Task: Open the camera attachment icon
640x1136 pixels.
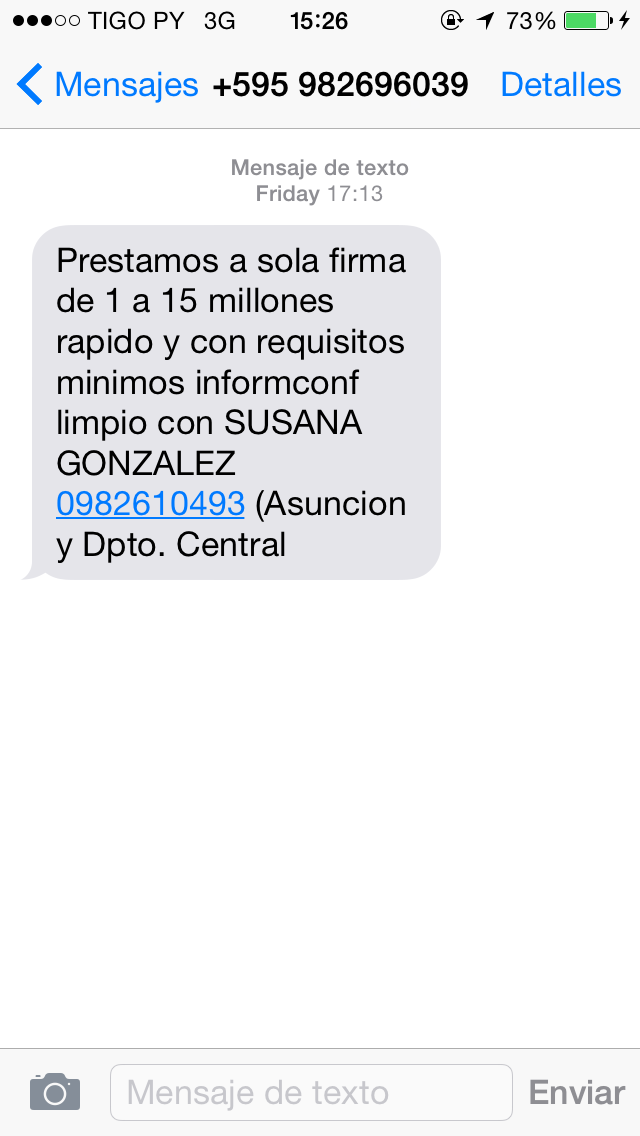Action: coord(55,1092)
